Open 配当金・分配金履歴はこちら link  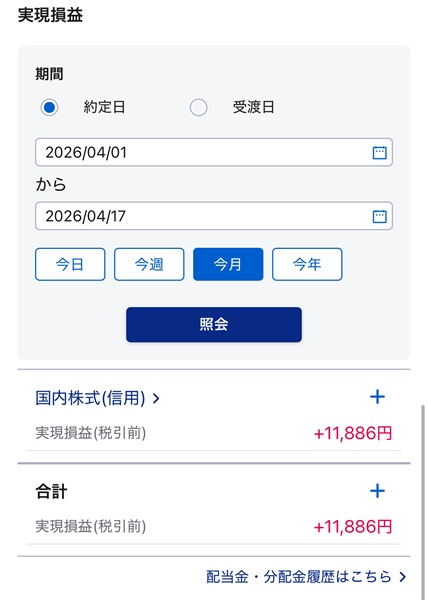[306, 577]
